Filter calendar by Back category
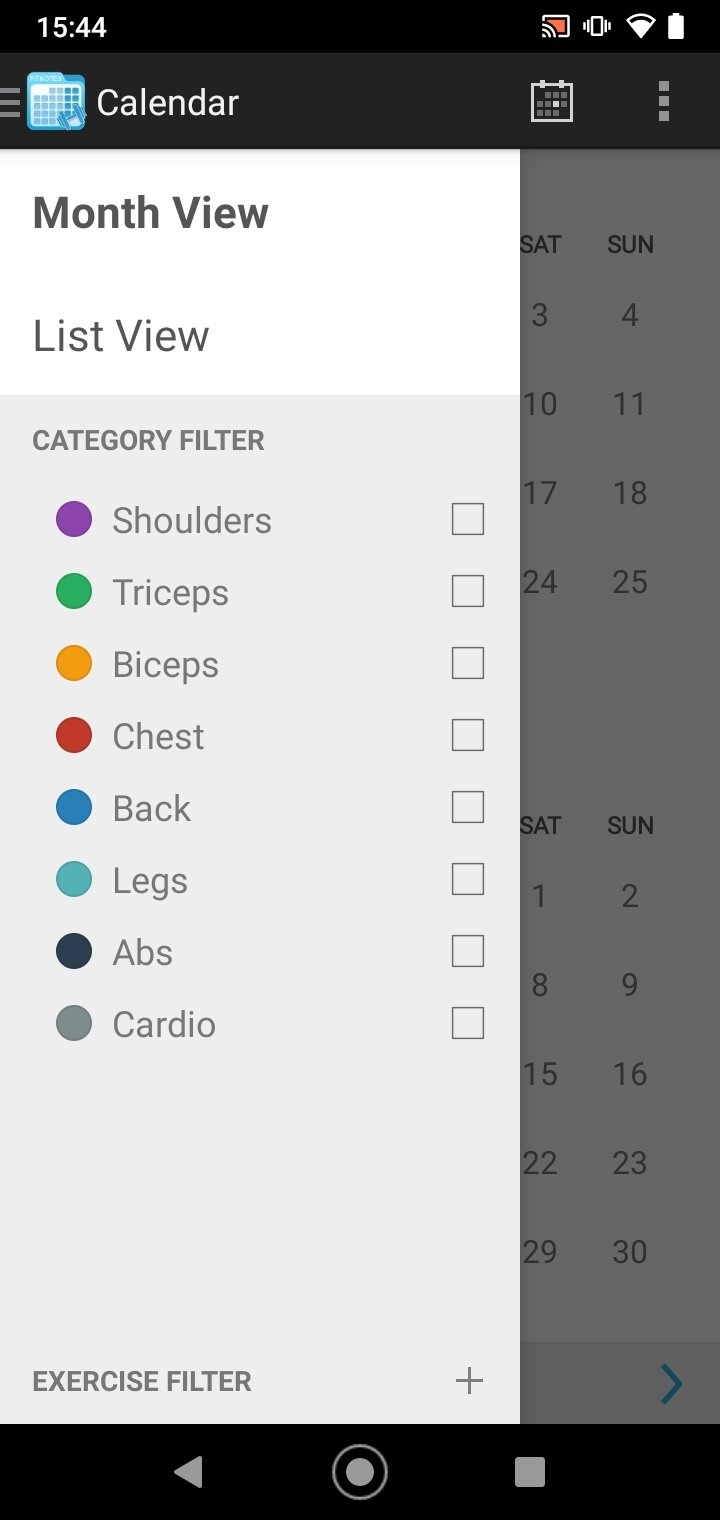The width and height of the screenshot is (720, 1520). tap(468, 807)
